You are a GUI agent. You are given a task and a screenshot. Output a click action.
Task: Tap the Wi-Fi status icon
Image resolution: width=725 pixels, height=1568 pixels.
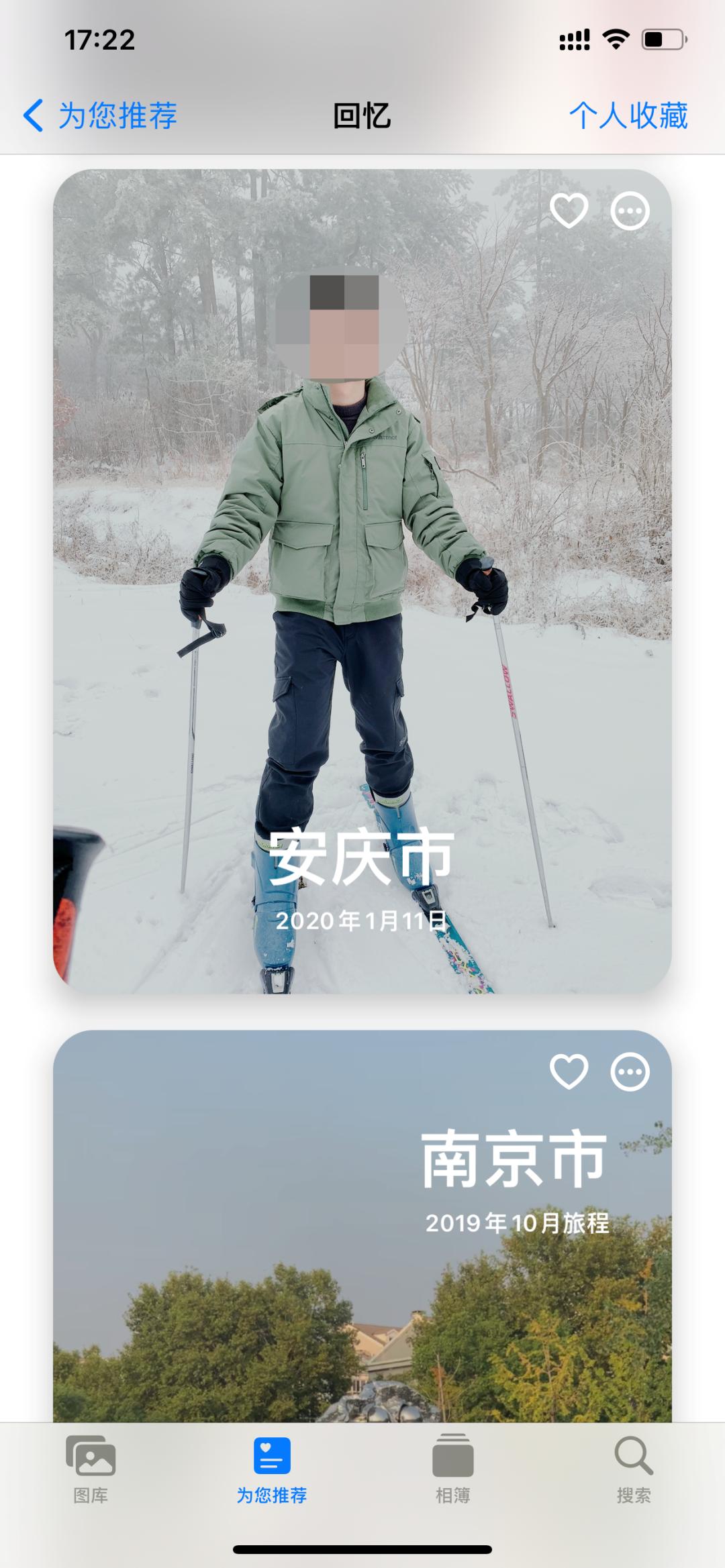[x=615, y=40]
